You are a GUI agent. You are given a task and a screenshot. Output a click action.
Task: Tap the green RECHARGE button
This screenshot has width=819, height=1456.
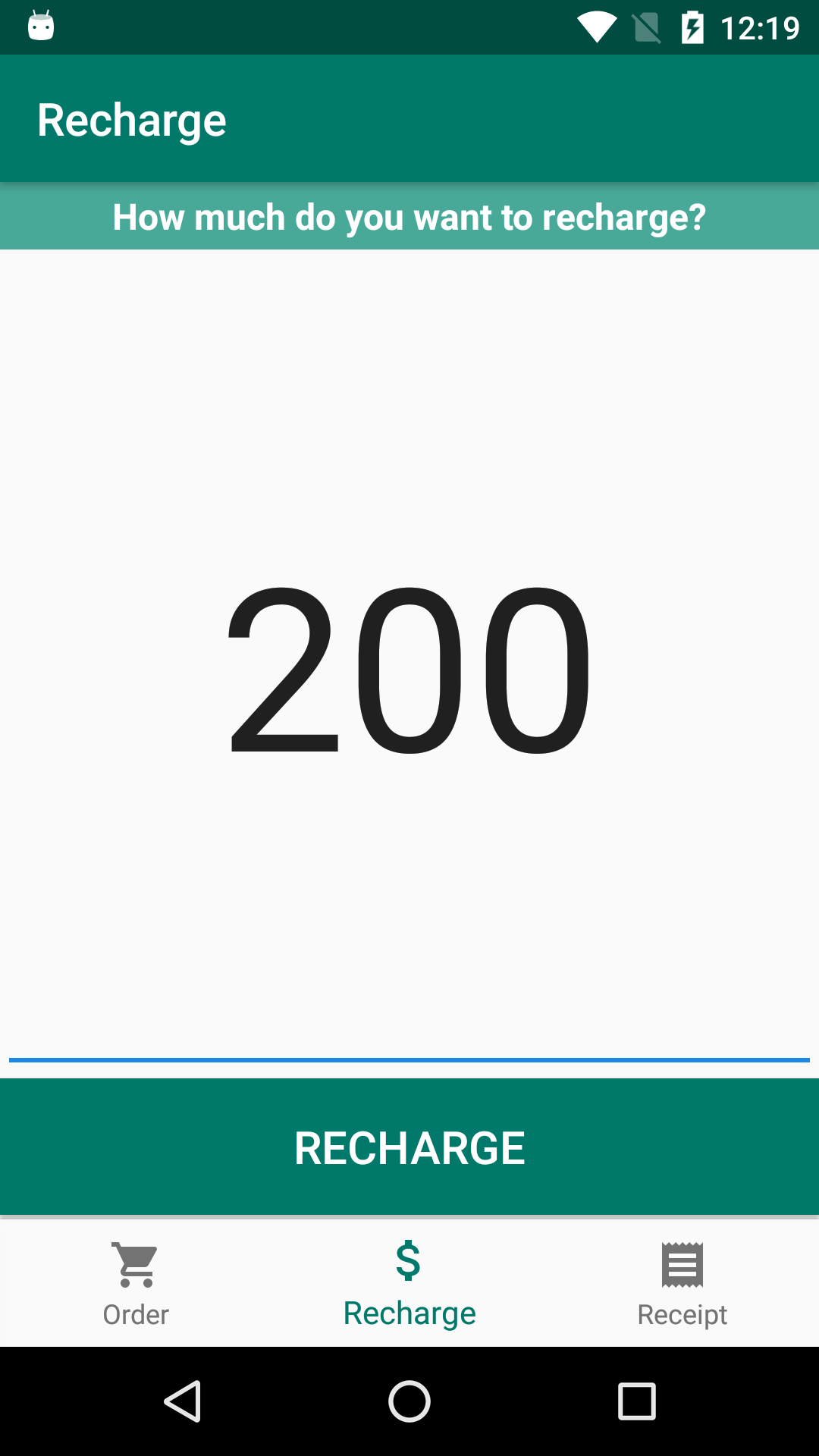[x=409, y=1147]
